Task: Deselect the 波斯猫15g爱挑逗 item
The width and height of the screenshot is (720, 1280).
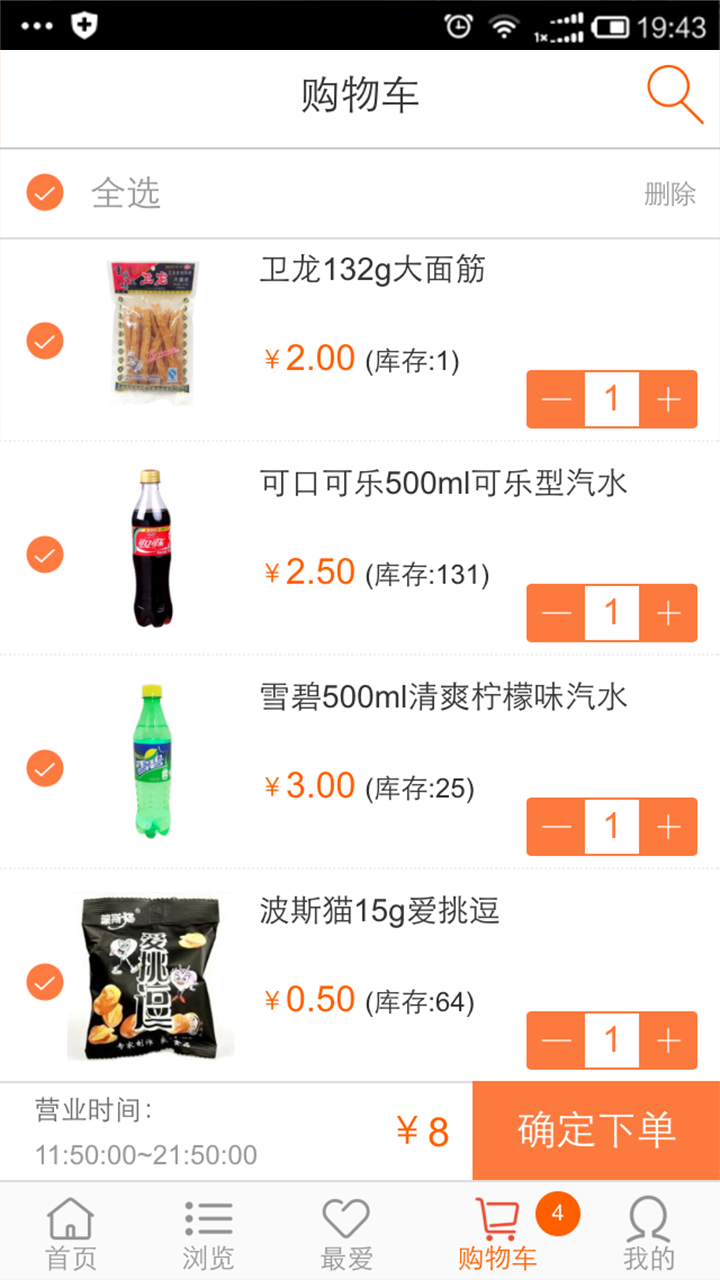Action: [x=45, y=981]
